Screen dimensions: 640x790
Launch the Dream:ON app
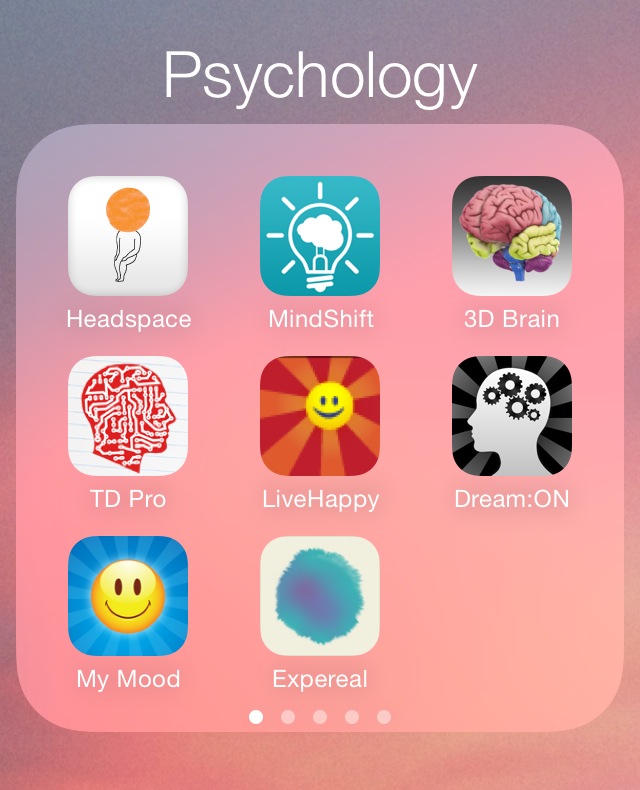pos(512,416)
